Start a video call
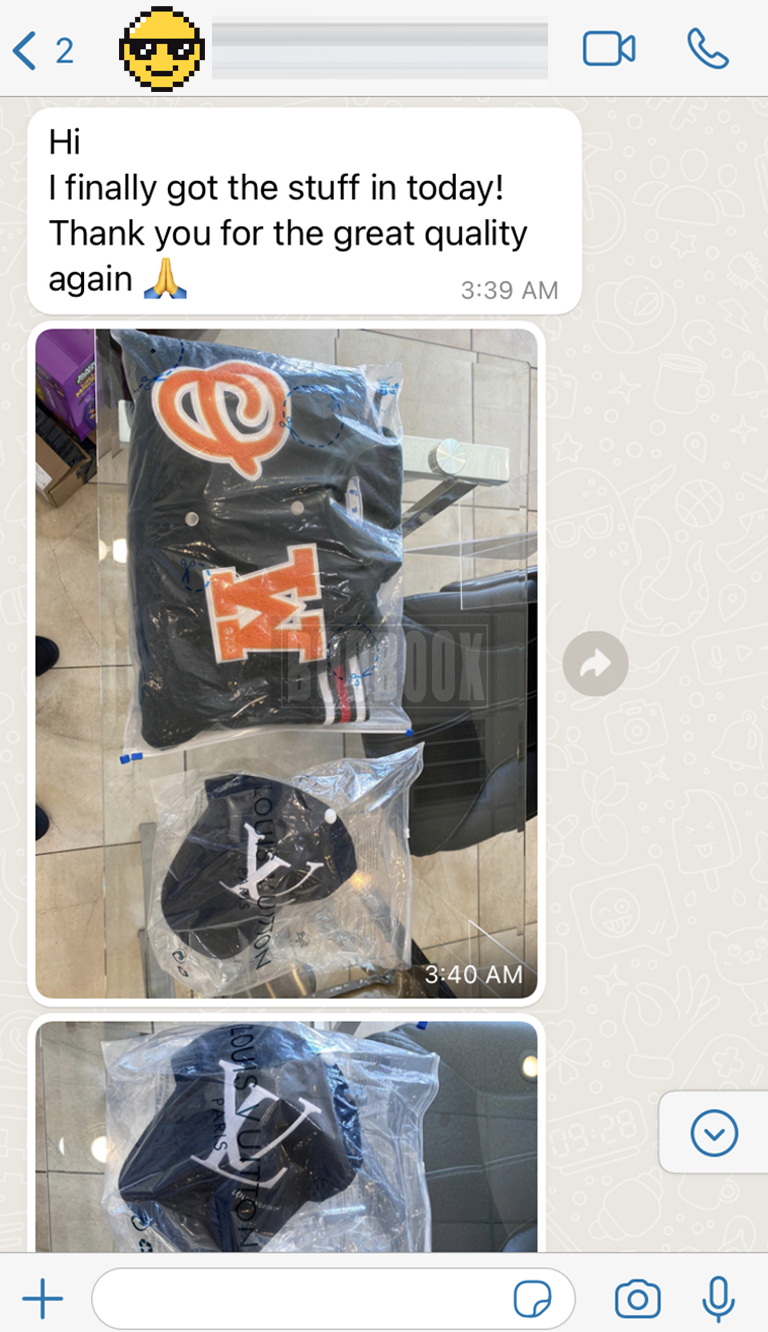Image resolution: width=768 pixels, height=1332 pixels. point(609,49)
